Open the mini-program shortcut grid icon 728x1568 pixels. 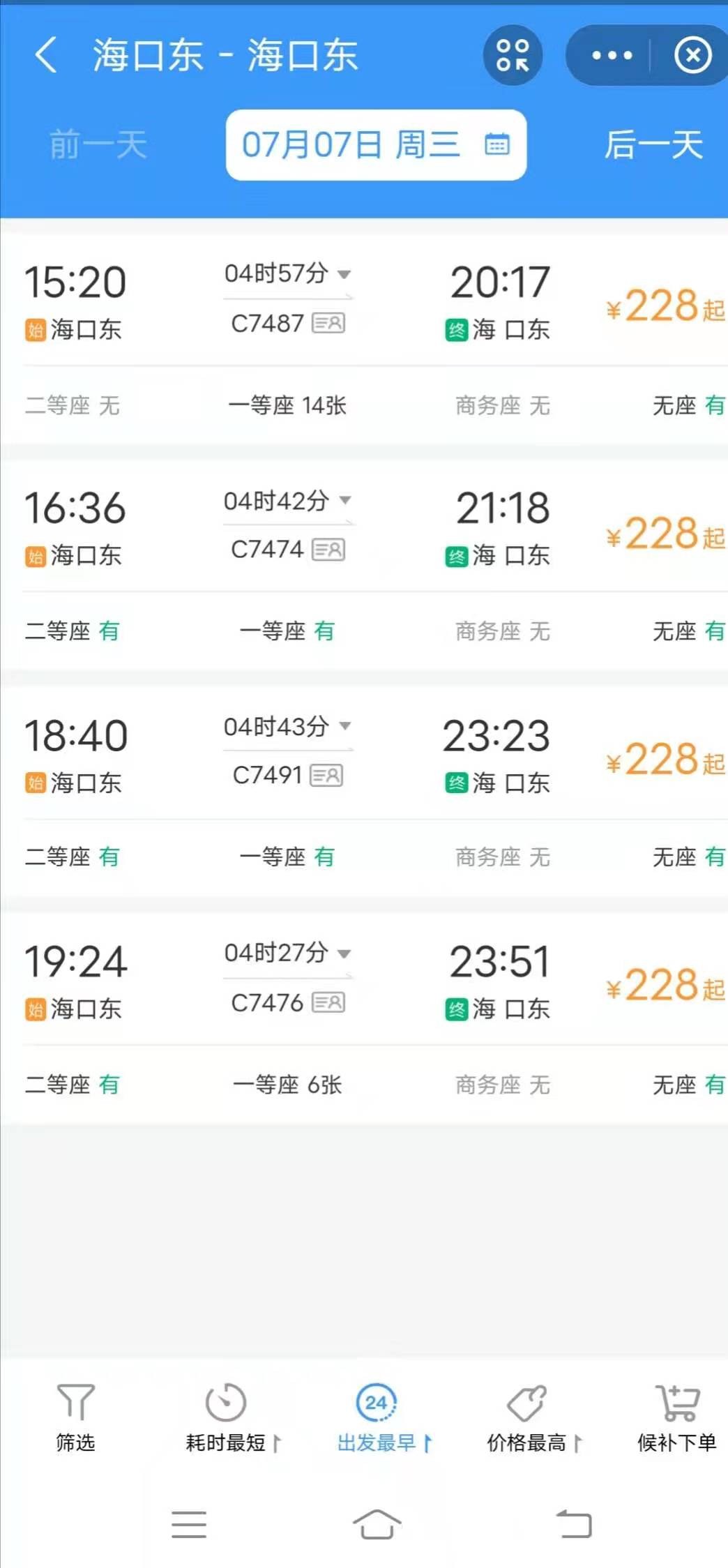tap(513, 55)
